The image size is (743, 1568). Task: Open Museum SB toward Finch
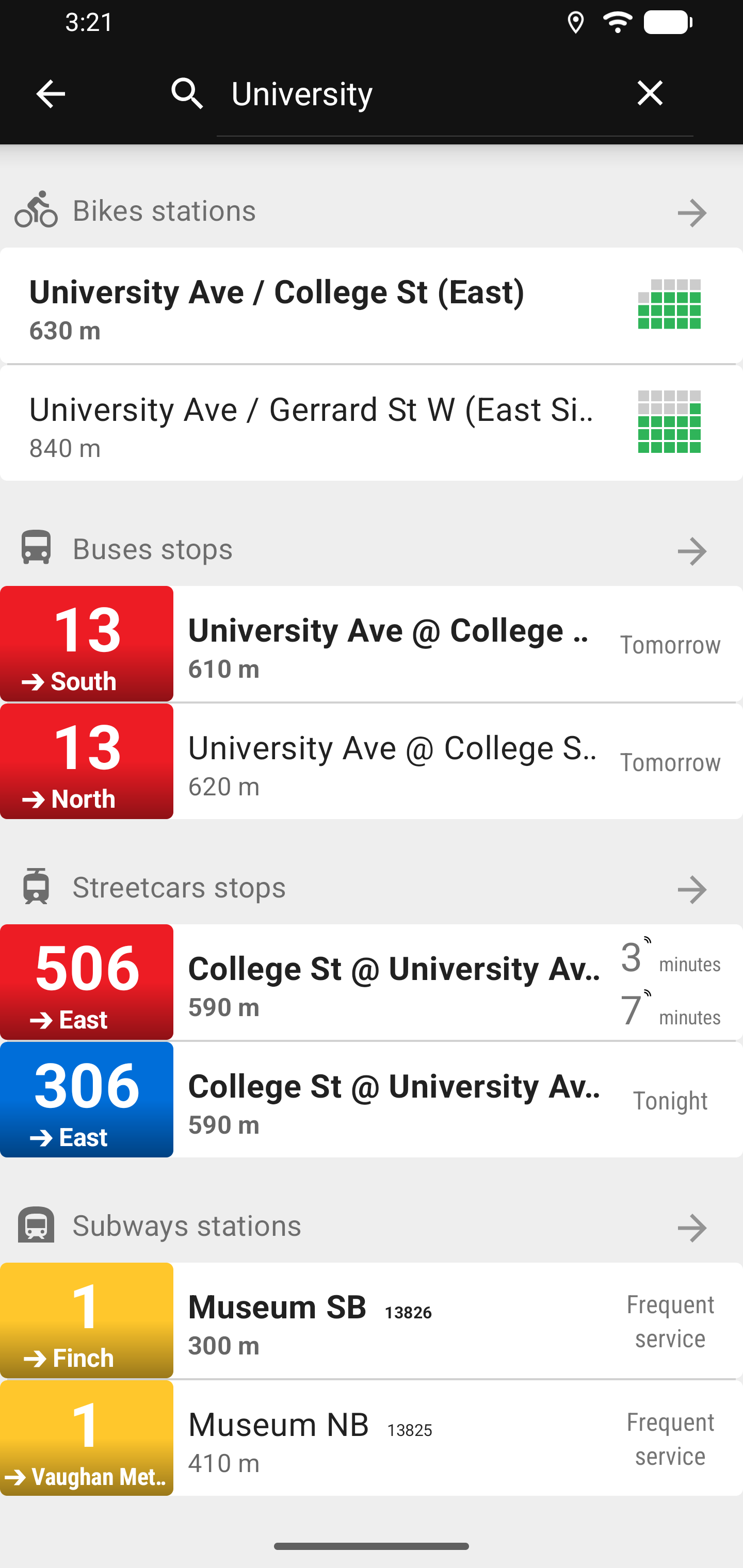point(372,1321)
